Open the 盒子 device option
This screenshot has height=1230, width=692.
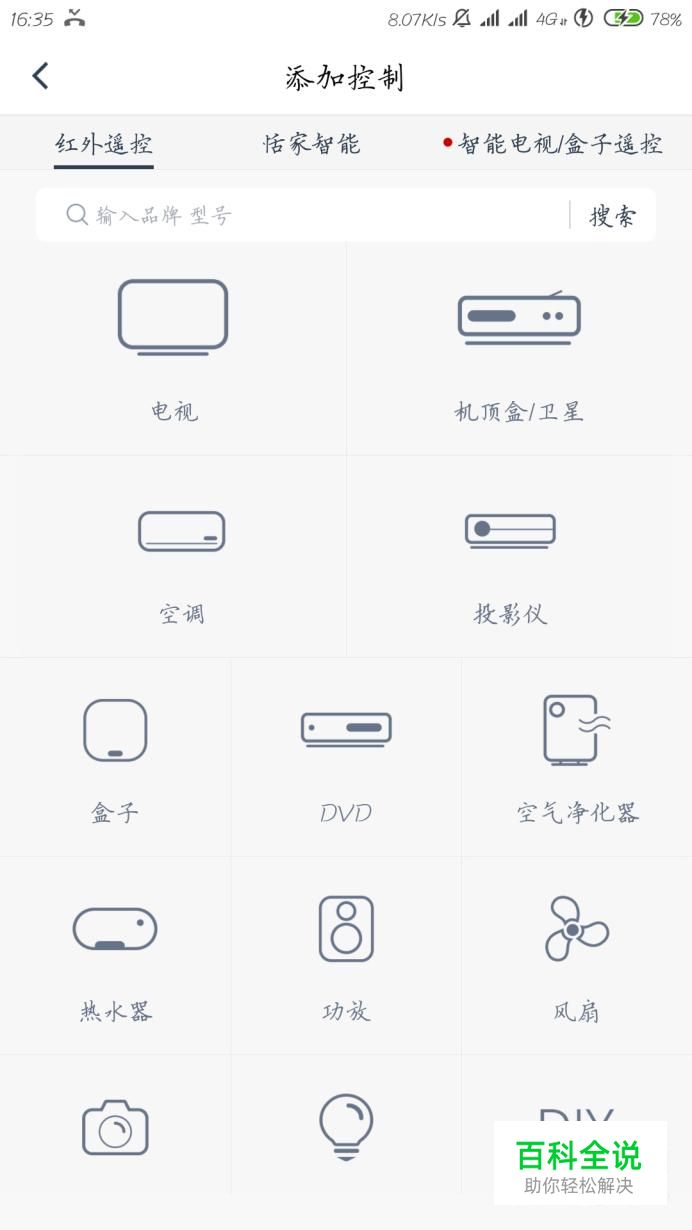(115, 757)
